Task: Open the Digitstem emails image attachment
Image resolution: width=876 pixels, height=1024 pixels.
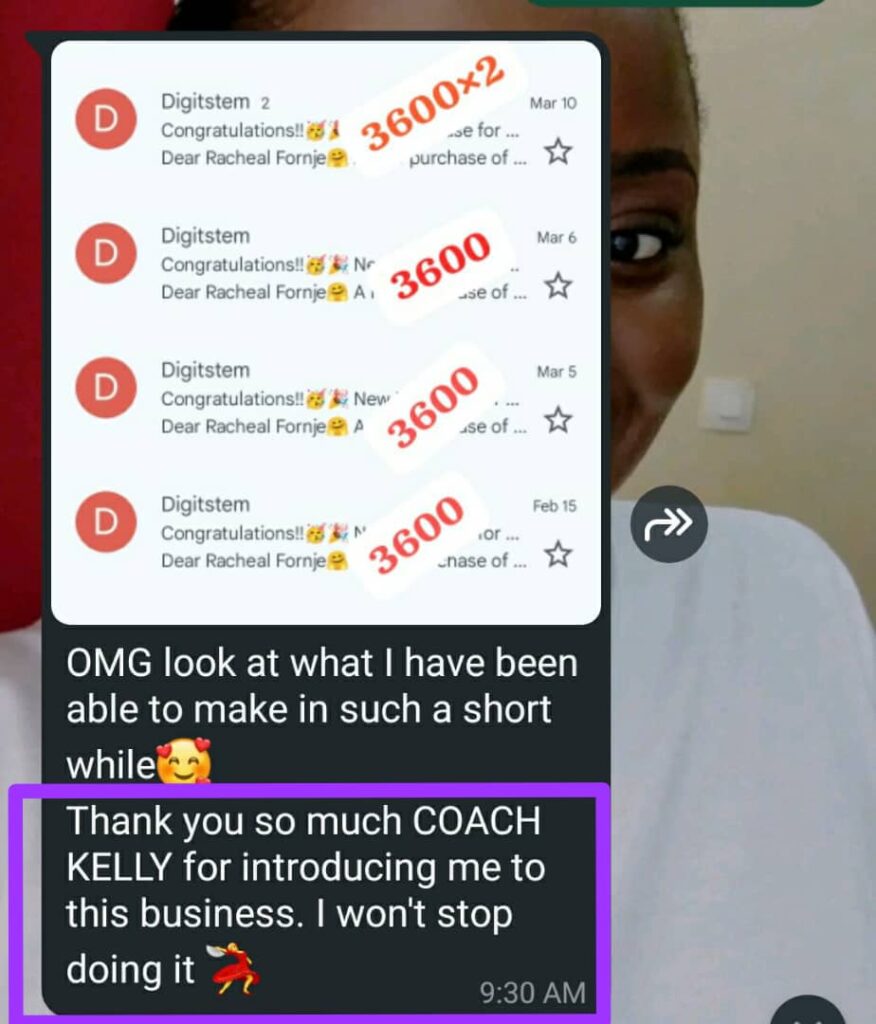Action: click(326, 332)
